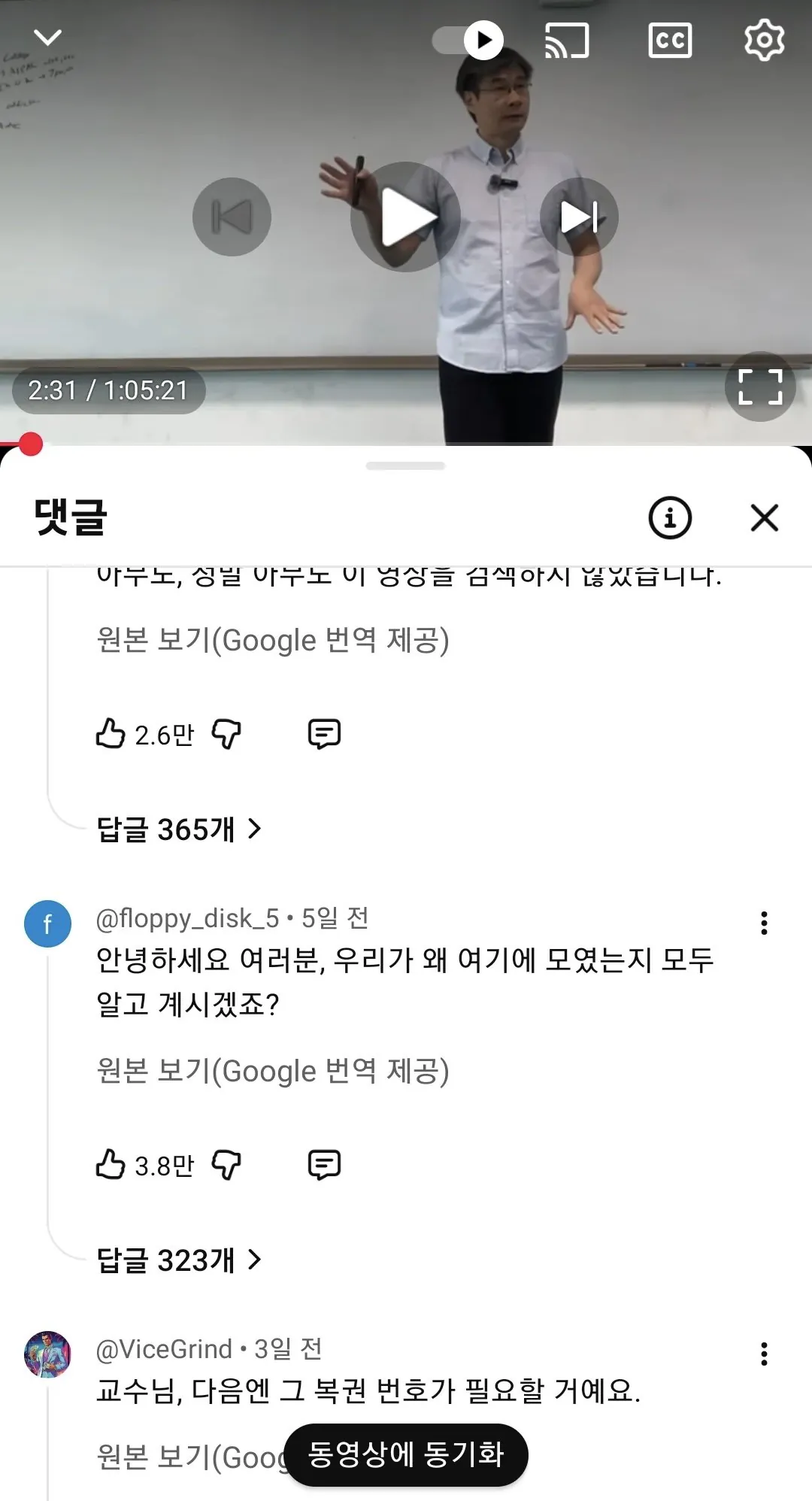Close the 댓글 comments panel
The height and width of the screenshot is (1501, 812).
click(x=764, y=517)
